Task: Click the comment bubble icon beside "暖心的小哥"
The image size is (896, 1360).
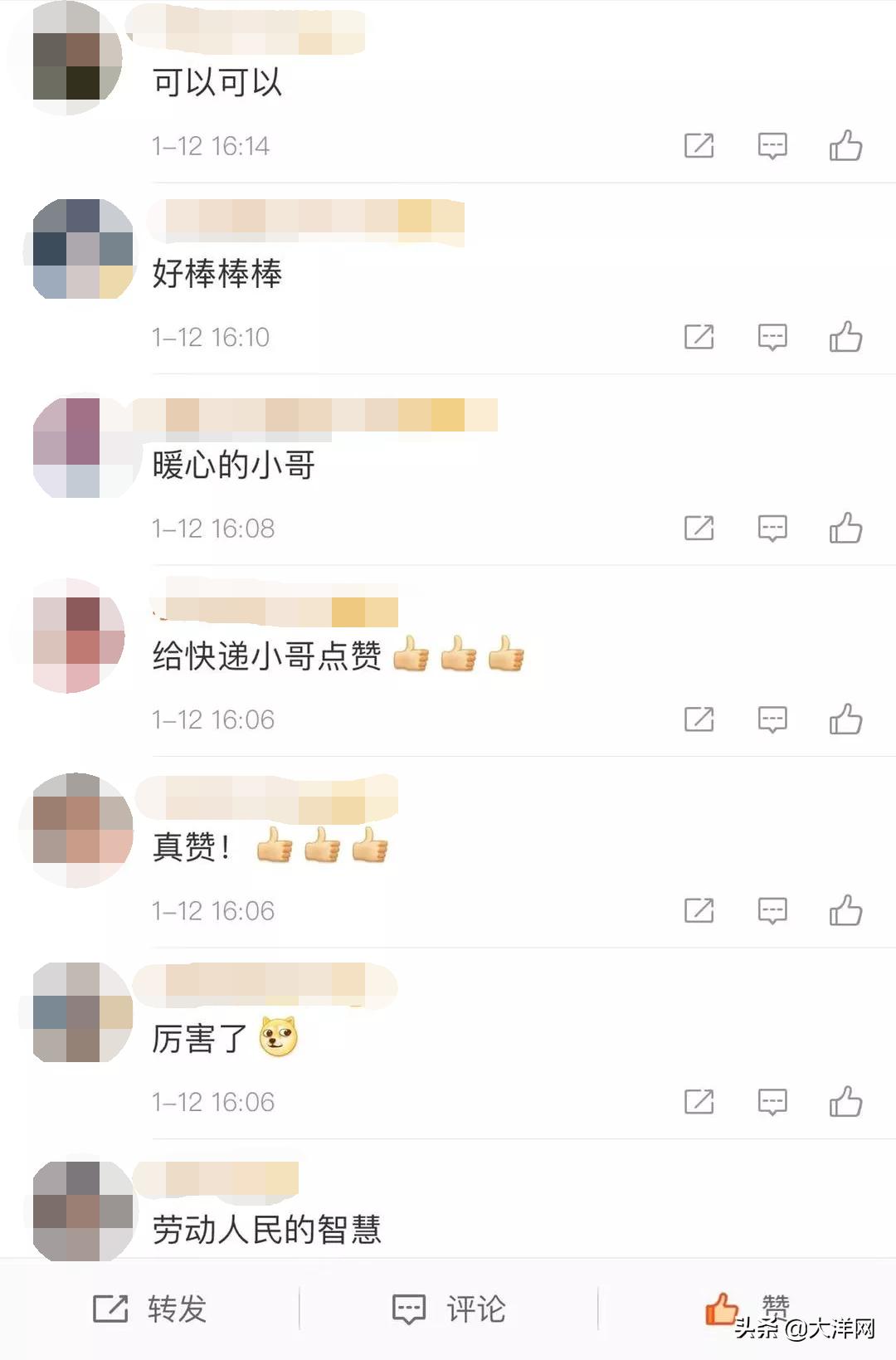Action: click(772, 527)
